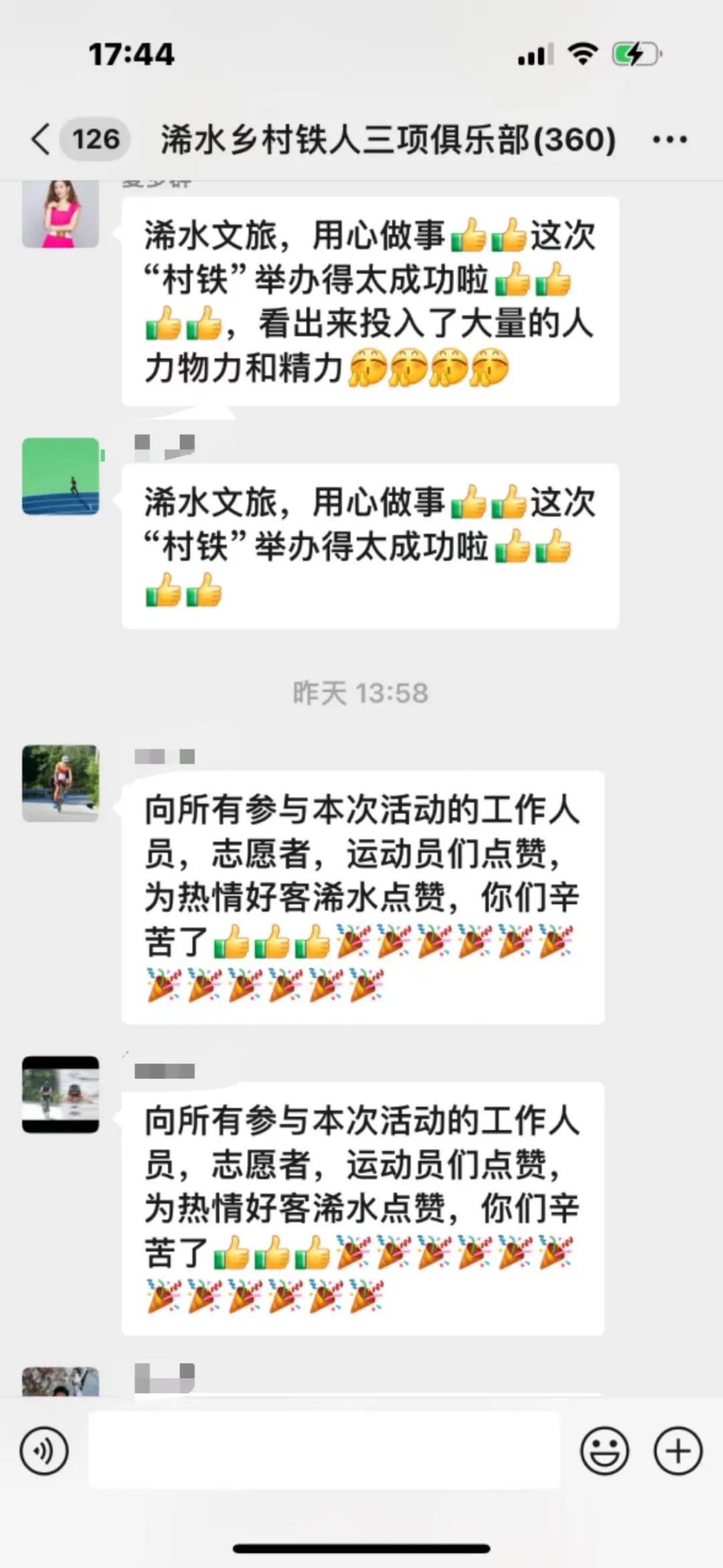View profile of road cyclist avatar
This screenshot has height=1568, width=723.
(60, 783)
